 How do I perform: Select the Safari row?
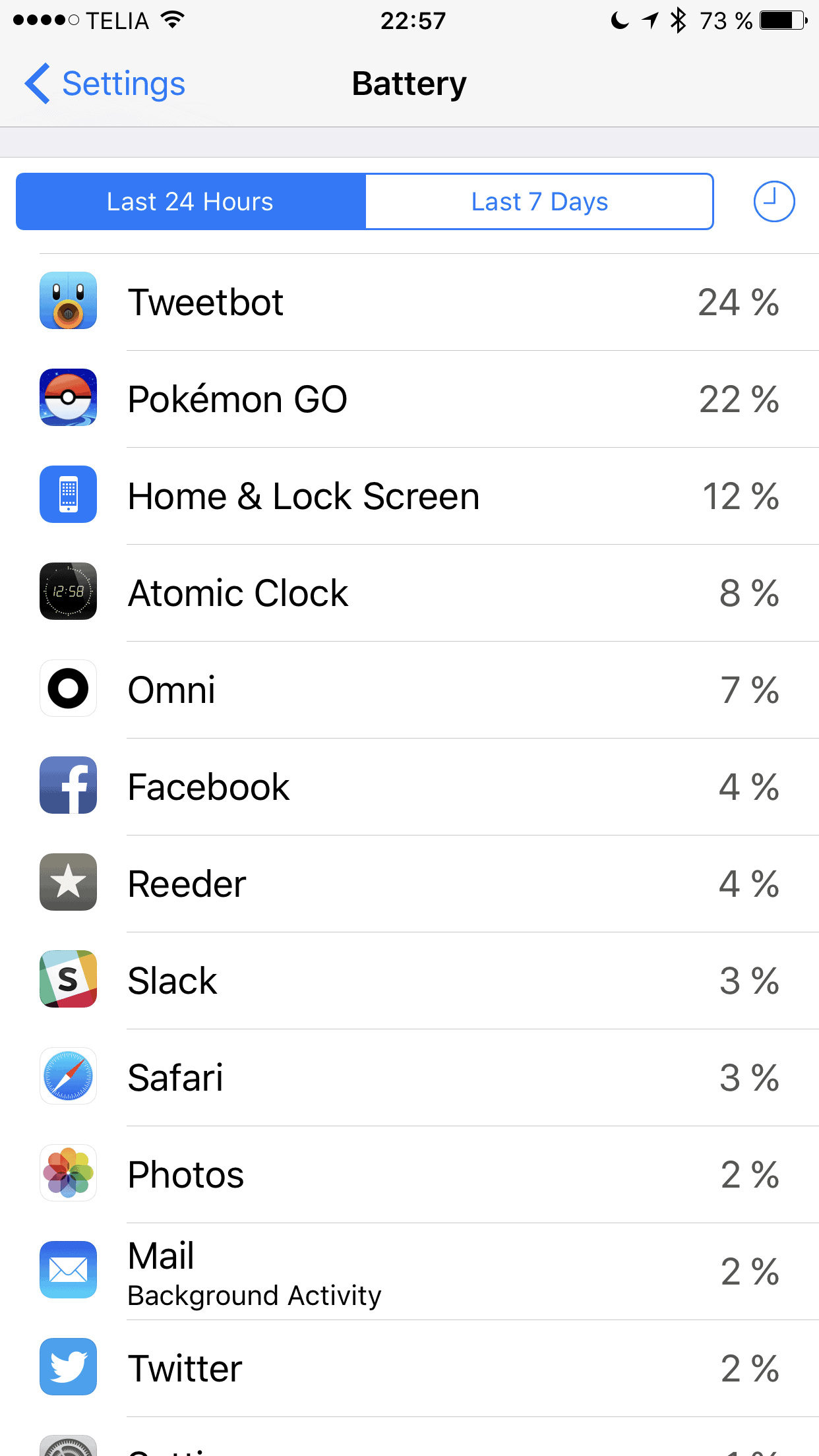tap(409, 1077)
